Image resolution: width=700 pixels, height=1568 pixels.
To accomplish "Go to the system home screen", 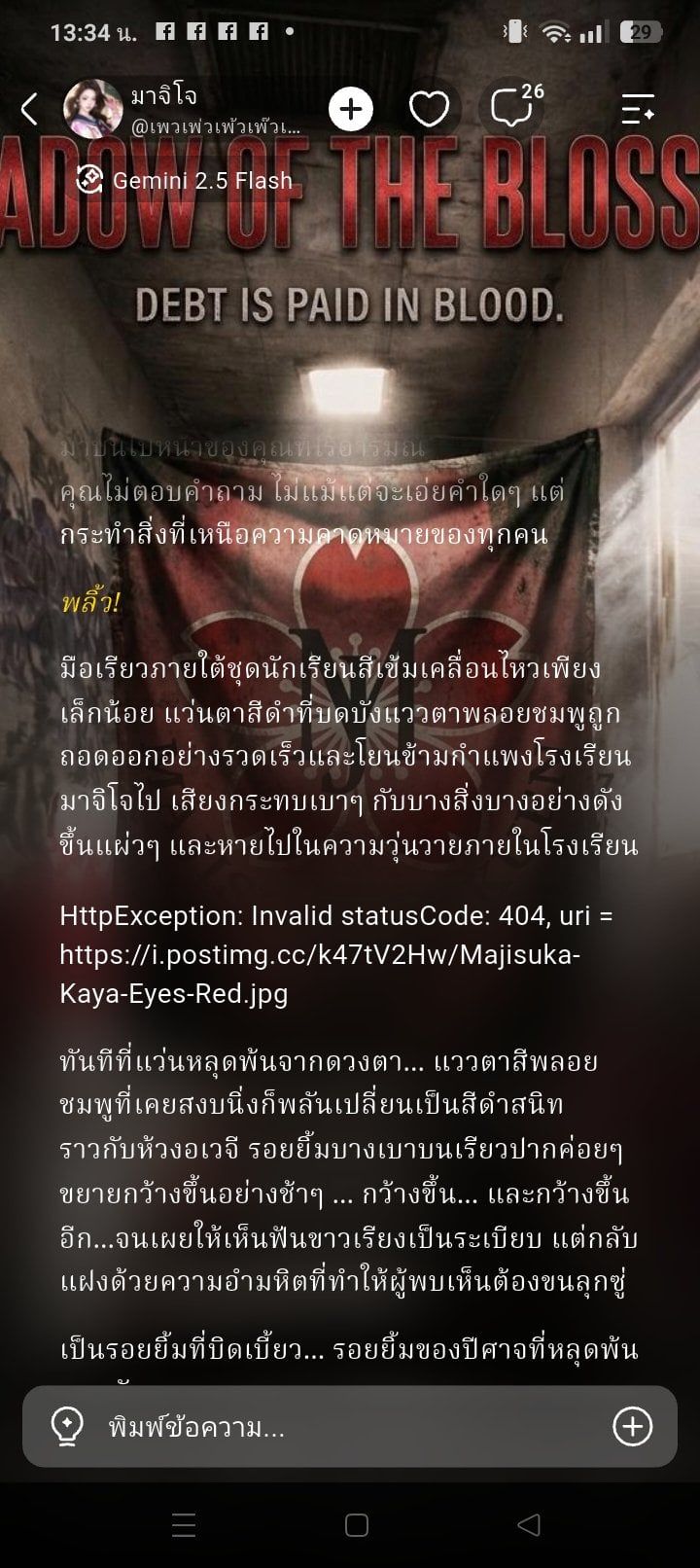I will (357, 1525).
